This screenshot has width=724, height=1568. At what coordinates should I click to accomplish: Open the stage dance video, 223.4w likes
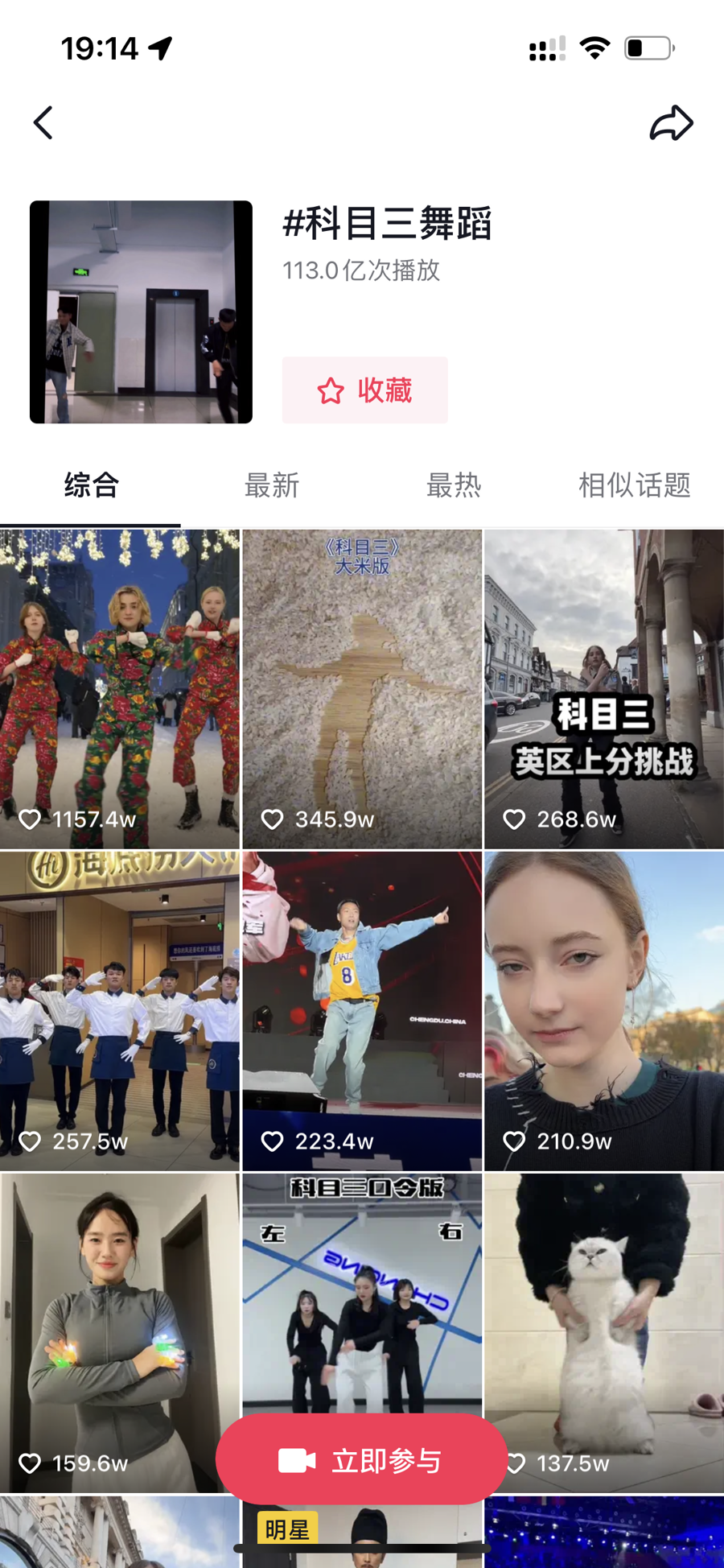pos(362,1010)
